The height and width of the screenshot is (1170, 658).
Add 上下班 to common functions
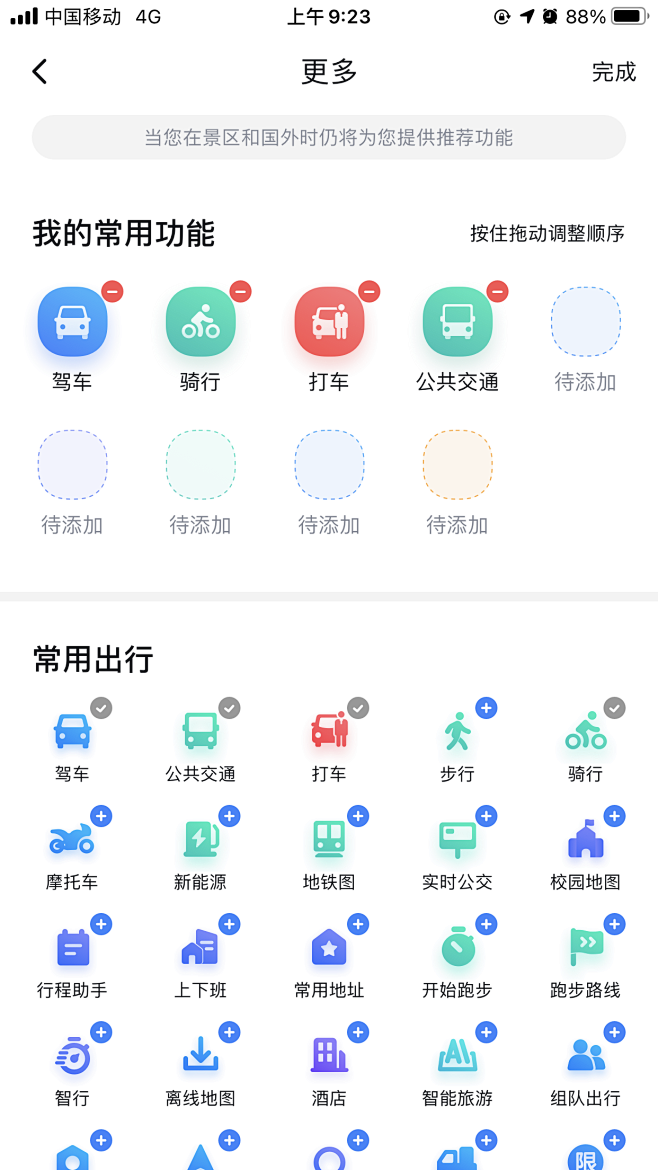pos(229,925)
